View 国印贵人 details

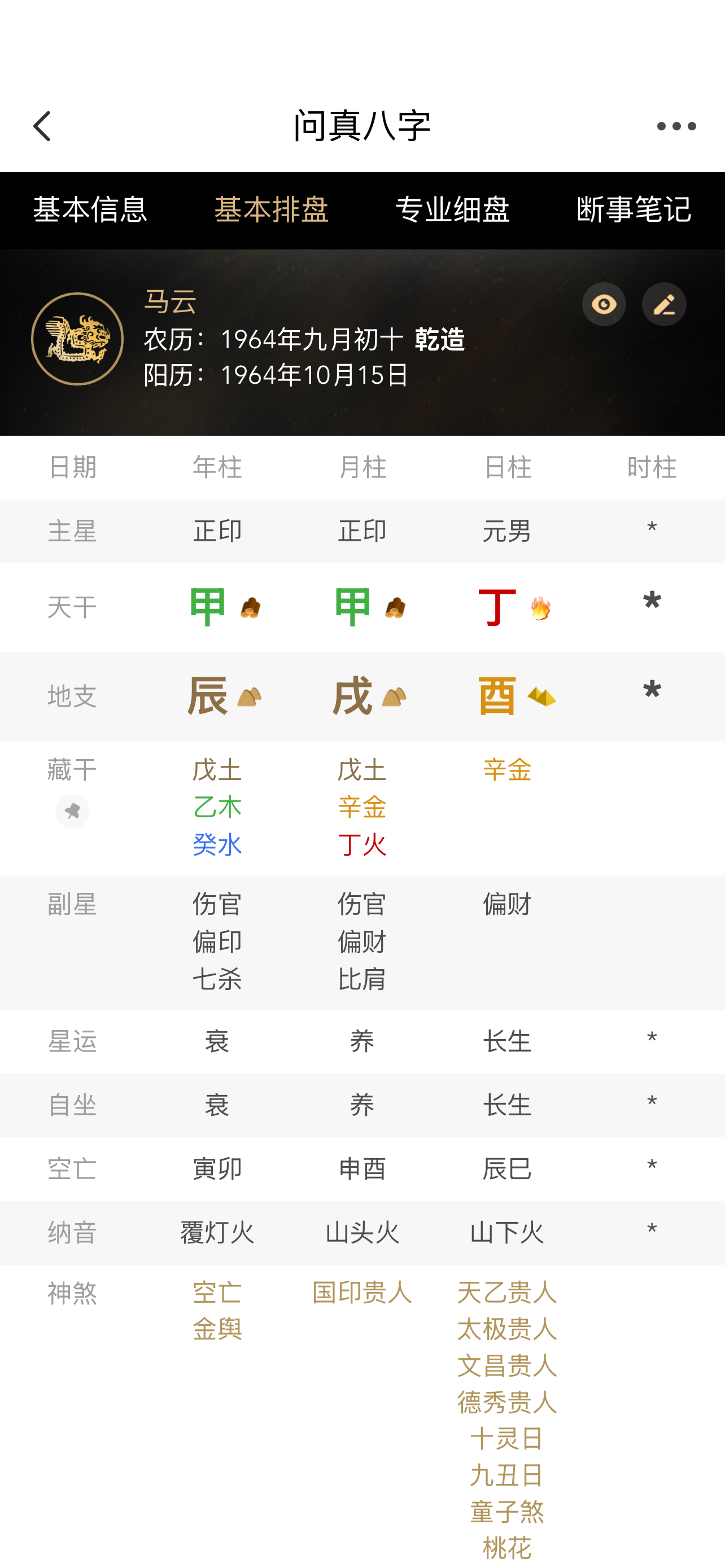pyautogui.click(x=362, y=1292)
